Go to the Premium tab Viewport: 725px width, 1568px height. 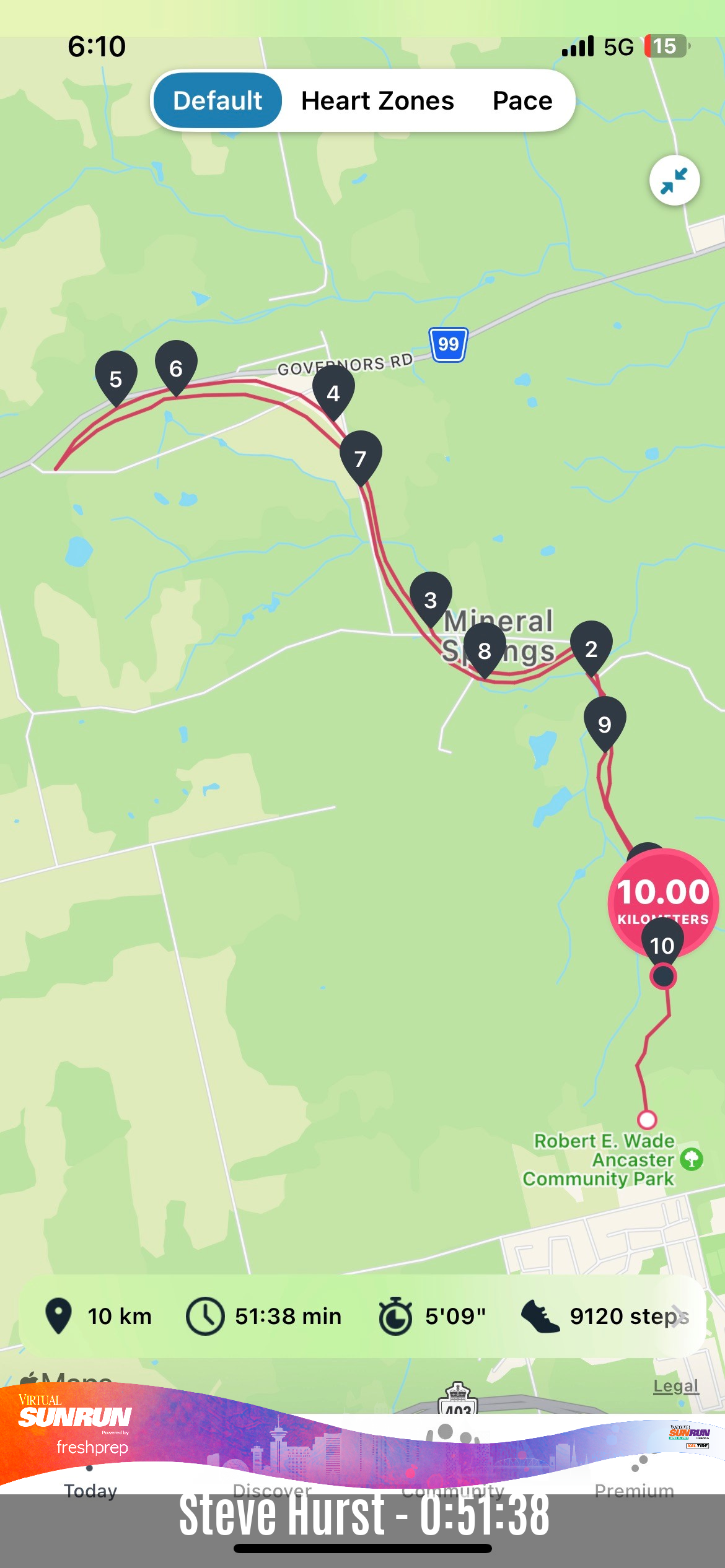coord(635,1483)
